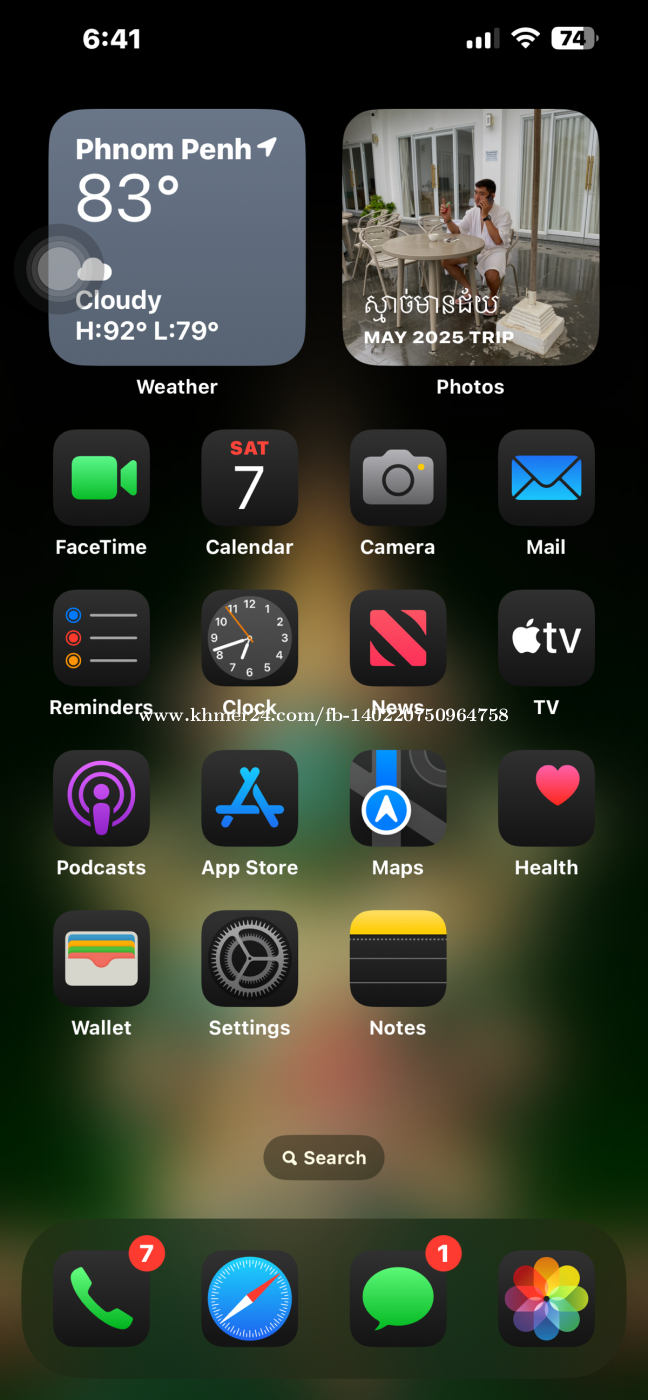Image resolution: width=648 pixels, height=1400 pixels.
Task: Launch the Podcasts app
Action: tap(101, 798)
